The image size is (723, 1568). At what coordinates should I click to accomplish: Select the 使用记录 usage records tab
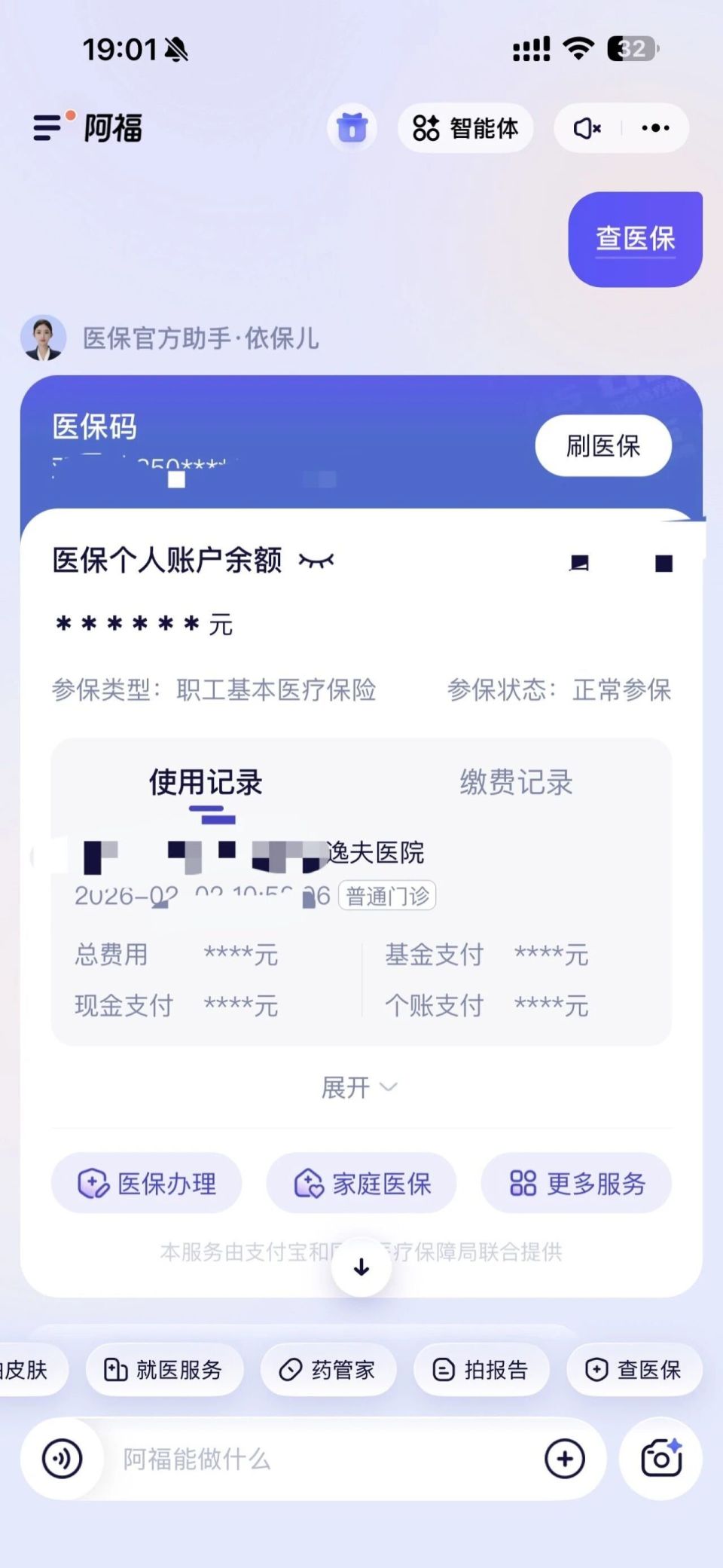[205, 783]
